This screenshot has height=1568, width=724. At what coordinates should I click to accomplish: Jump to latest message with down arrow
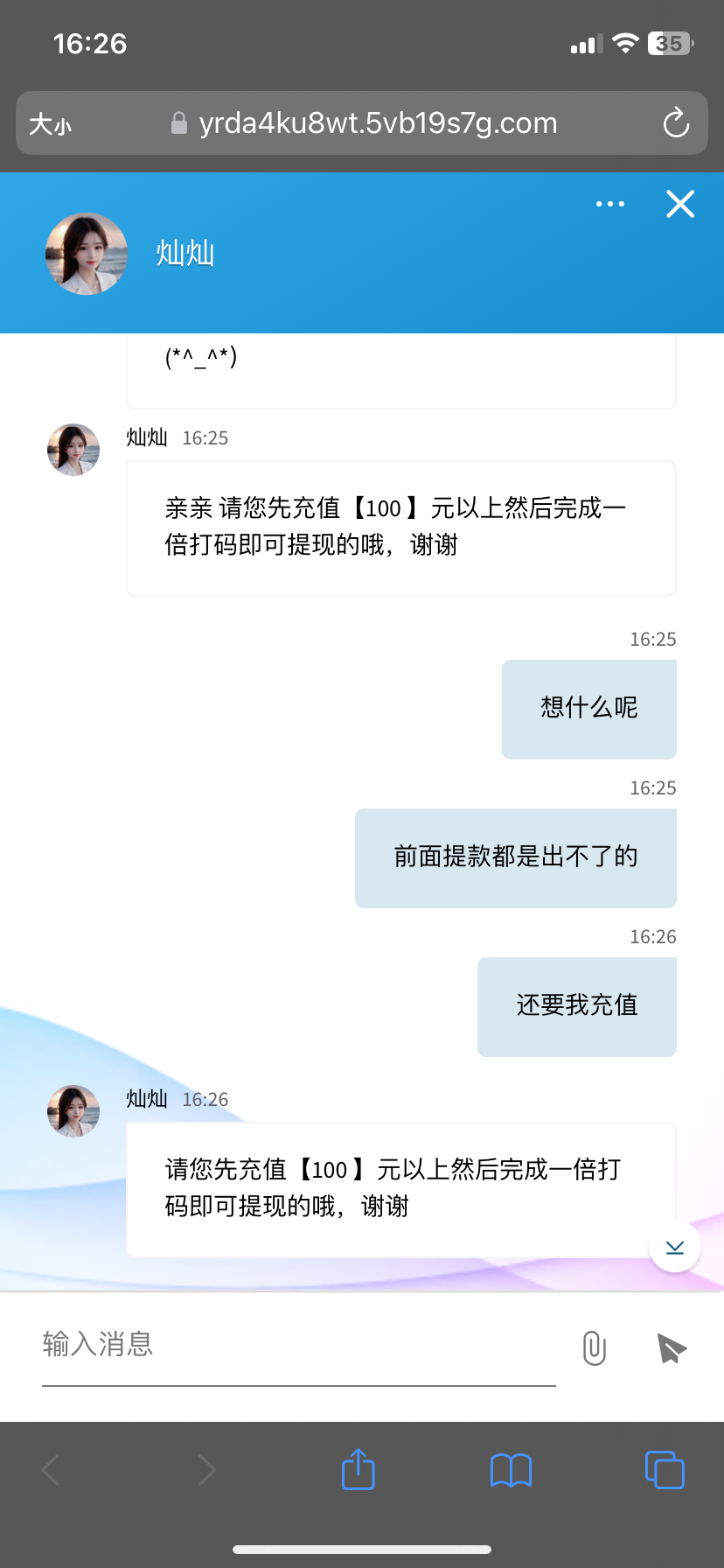pos(674,1247)
